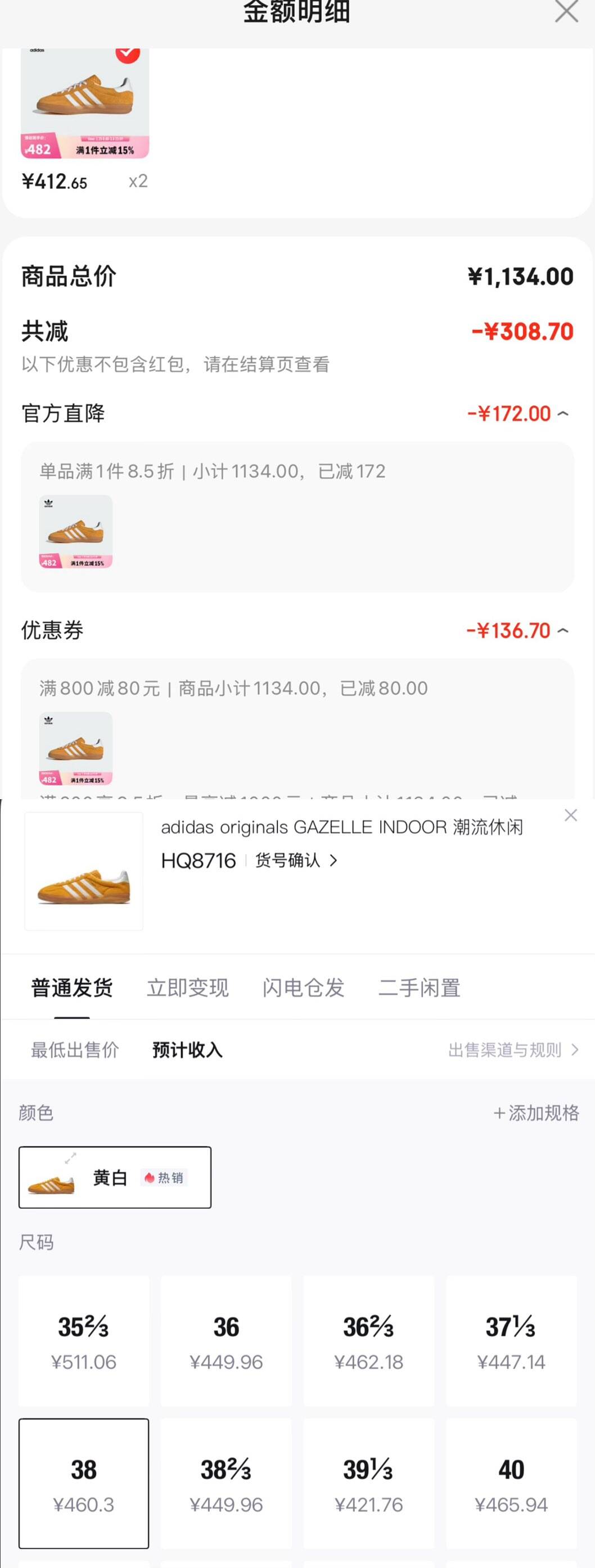View 出售渠道与规则
The height and width of the screenshot is (1568, 595).
(x=513, y=1050)
